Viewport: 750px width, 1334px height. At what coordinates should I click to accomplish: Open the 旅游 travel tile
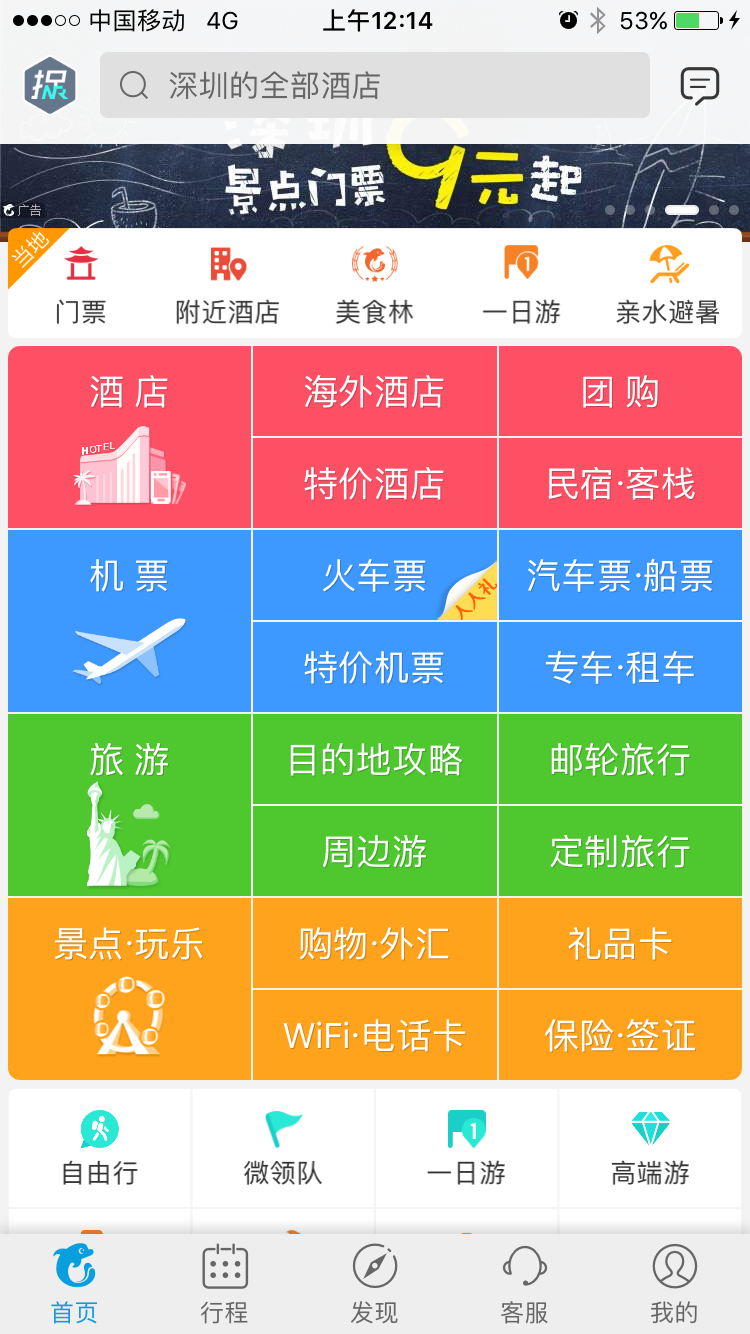(x=129, y=805)
